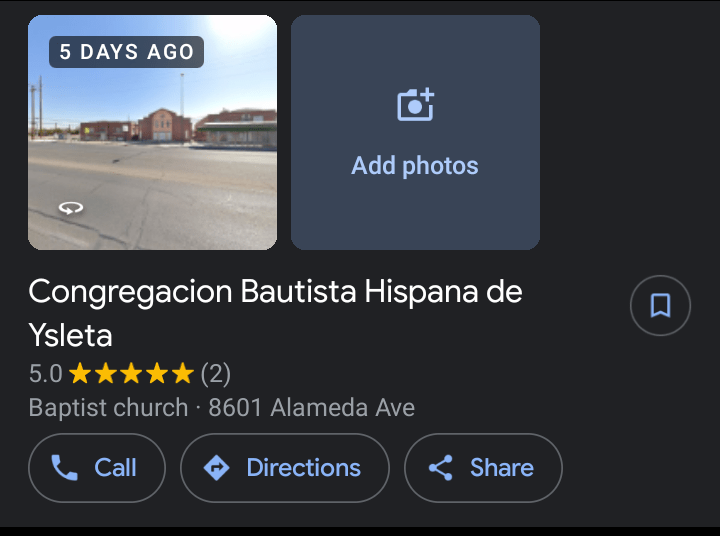Save place with the bookmark icon
The image size is (720, 536).
(x=660, y=305)
